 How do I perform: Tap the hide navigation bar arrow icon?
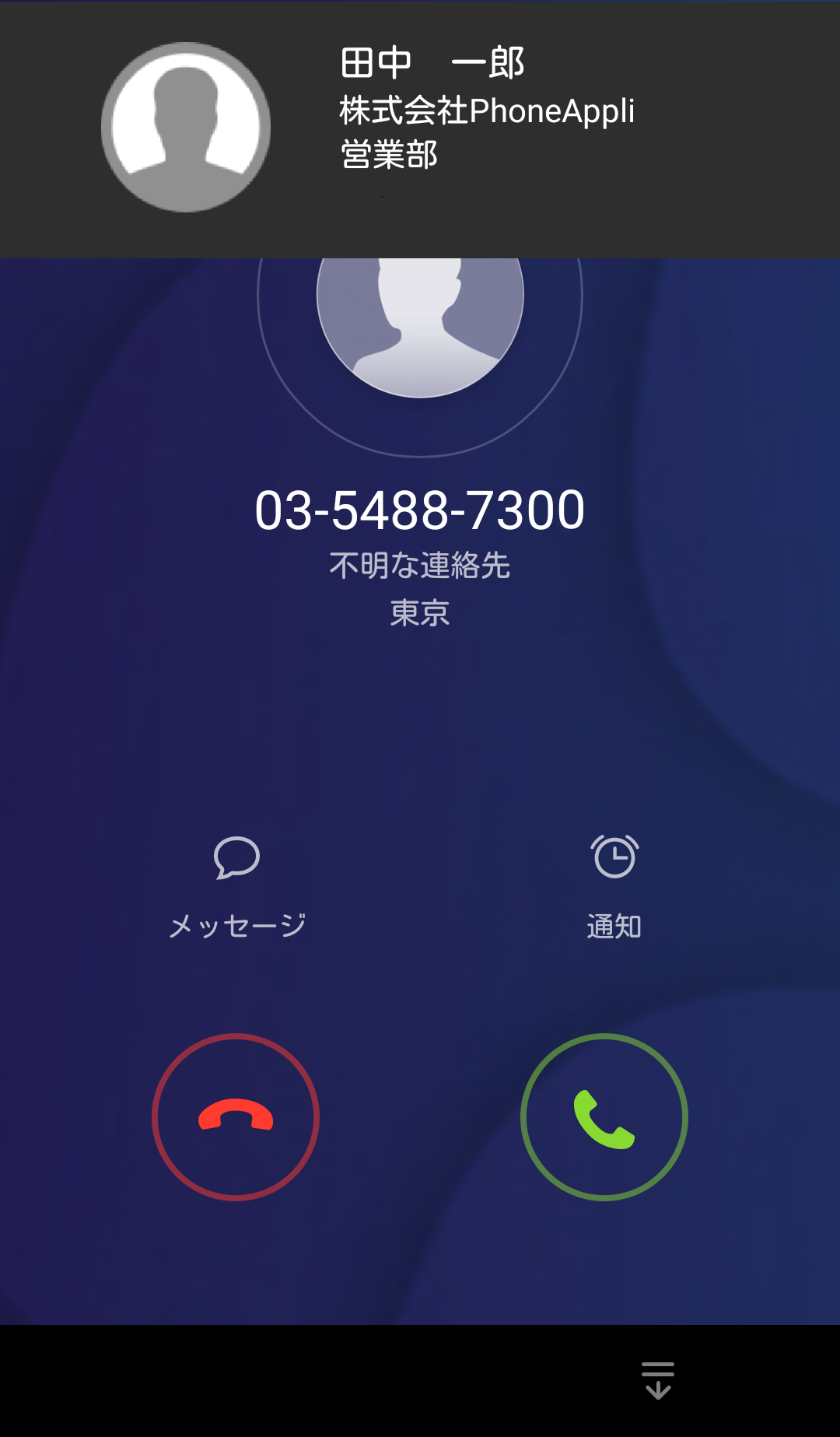pos(658,1380)
